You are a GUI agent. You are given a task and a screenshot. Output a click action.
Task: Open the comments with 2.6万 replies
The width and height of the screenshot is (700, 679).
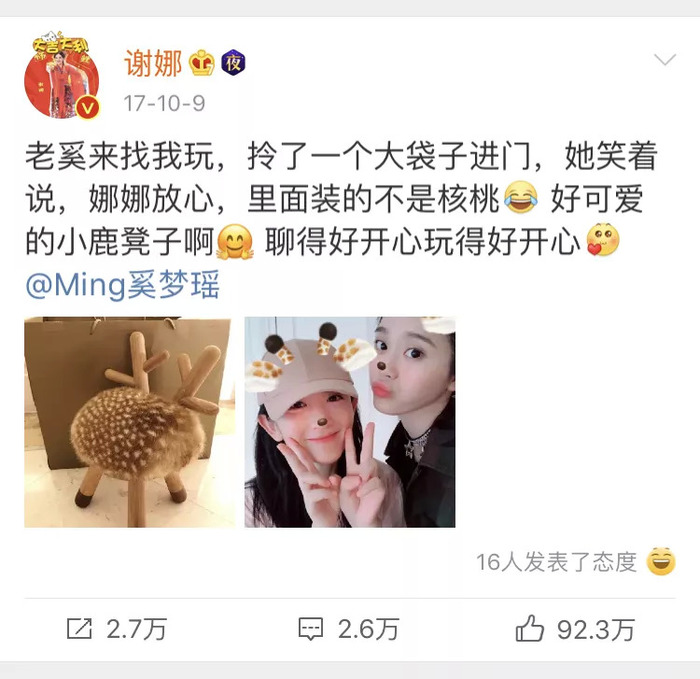[348, 629]
